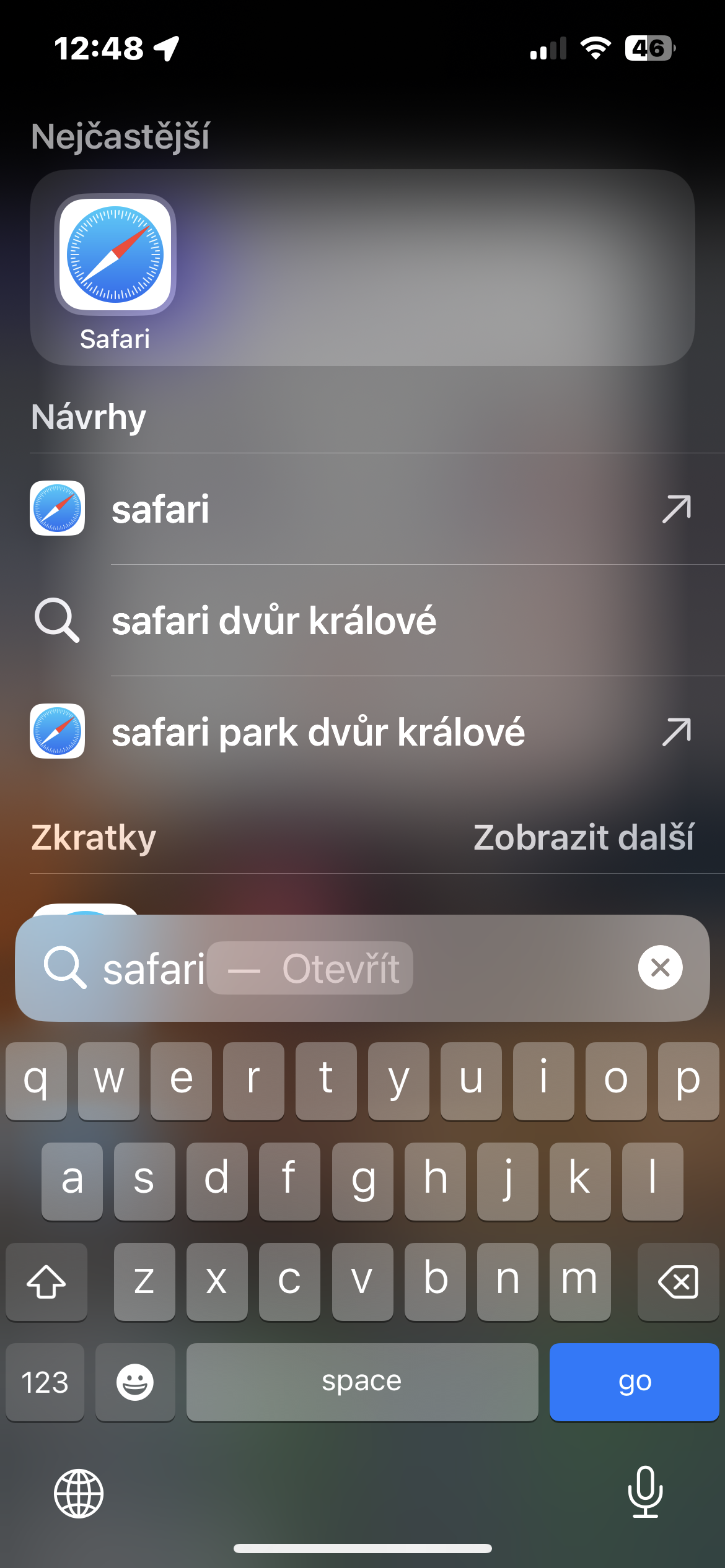Tap 'Zobrazit další' next to Zkratky
Image resolution: width=725 pixels, height=1568 pixels.
pos(583,837)
